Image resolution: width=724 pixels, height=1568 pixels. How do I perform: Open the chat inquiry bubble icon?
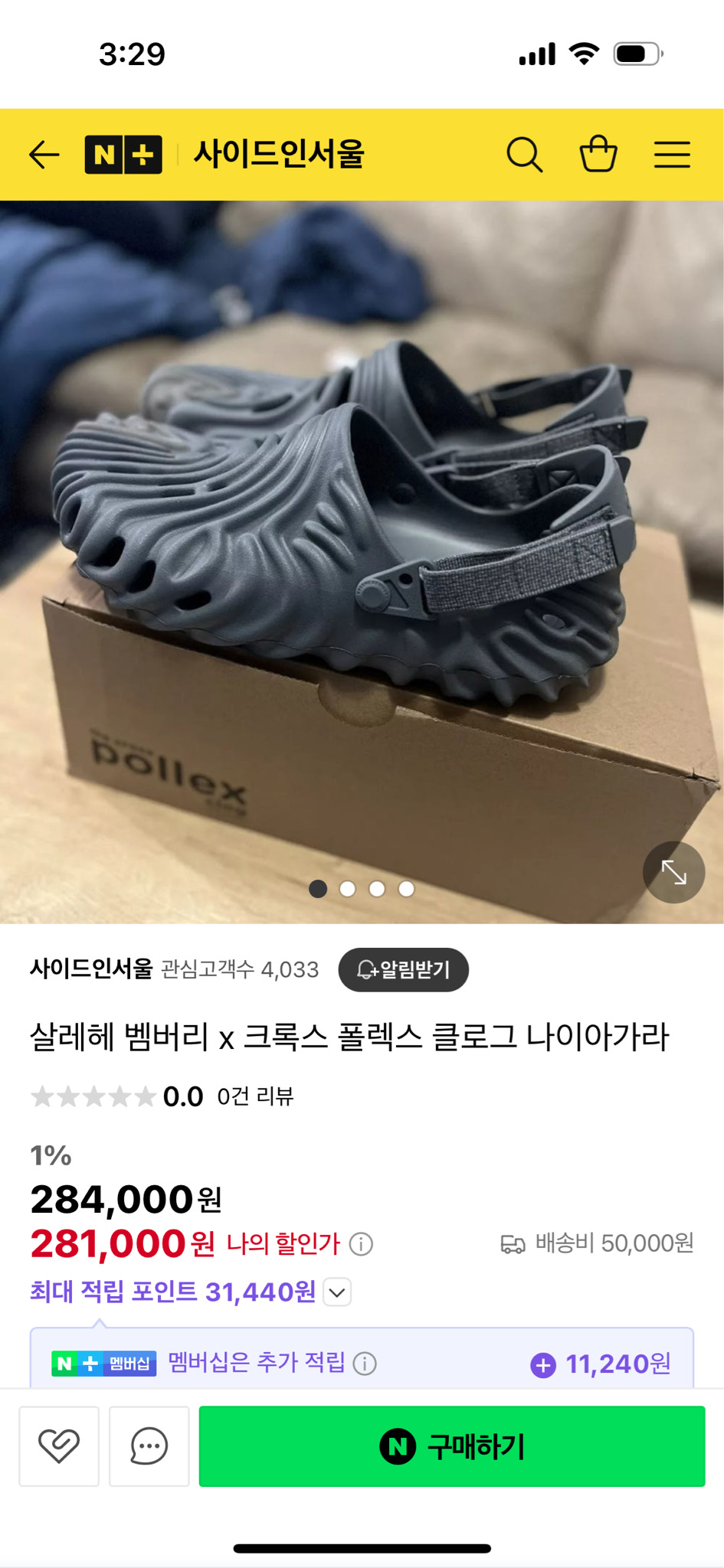click(x=149, y=1445)
